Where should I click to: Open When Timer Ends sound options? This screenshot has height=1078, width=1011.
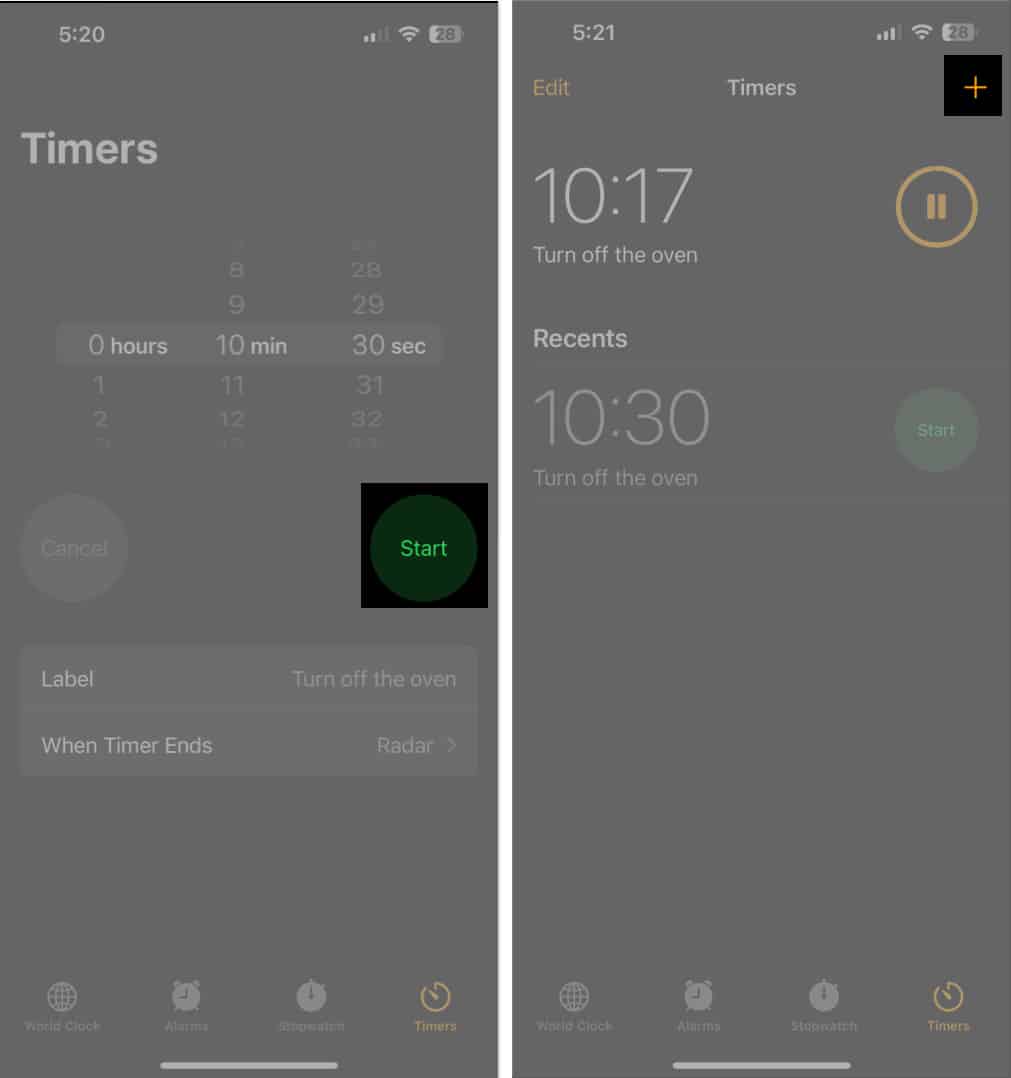pos(248,745)
